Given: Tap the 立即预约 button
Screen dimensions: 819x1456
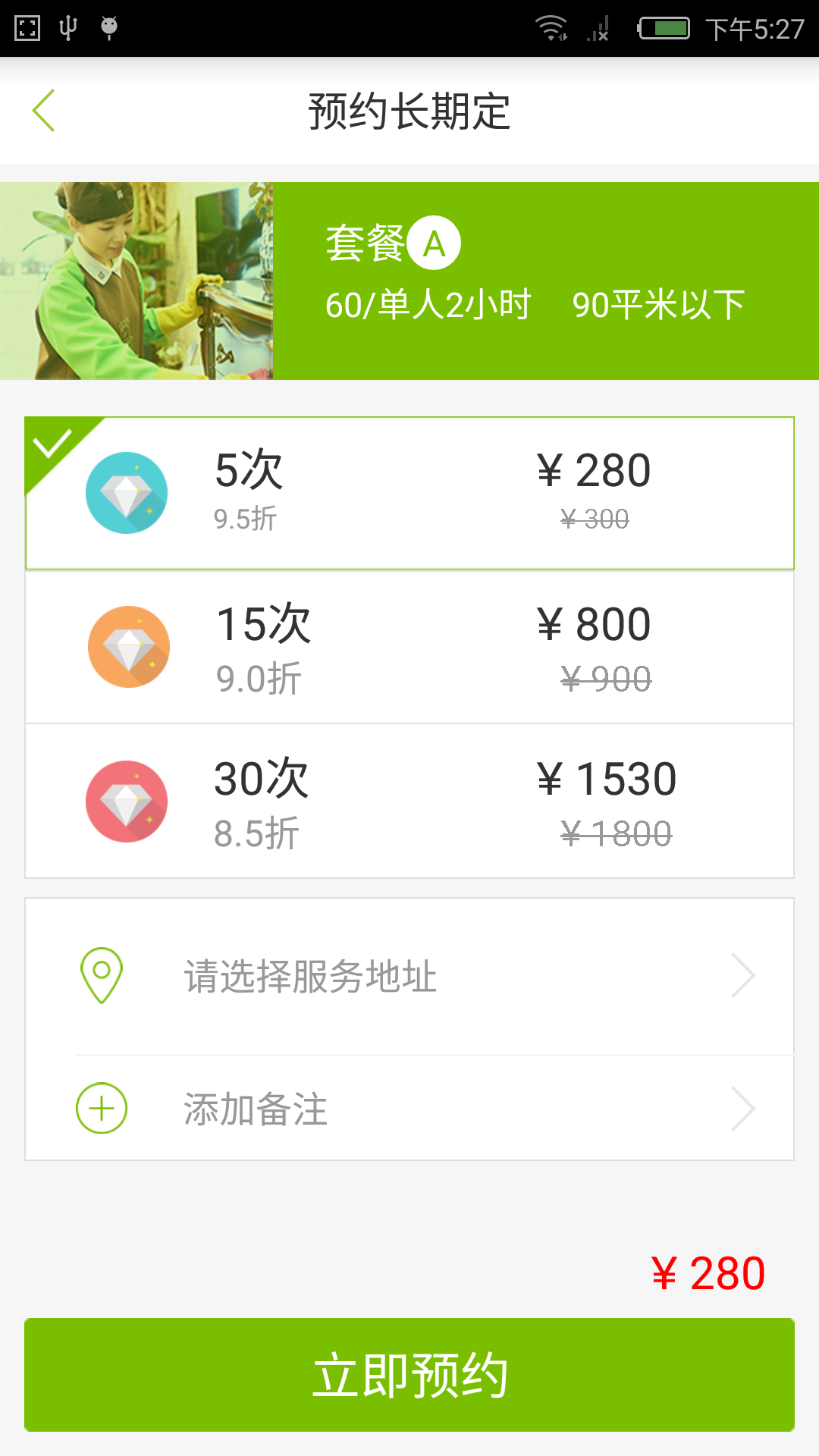Looking at the screenshot, I should tap(409, 1375).
